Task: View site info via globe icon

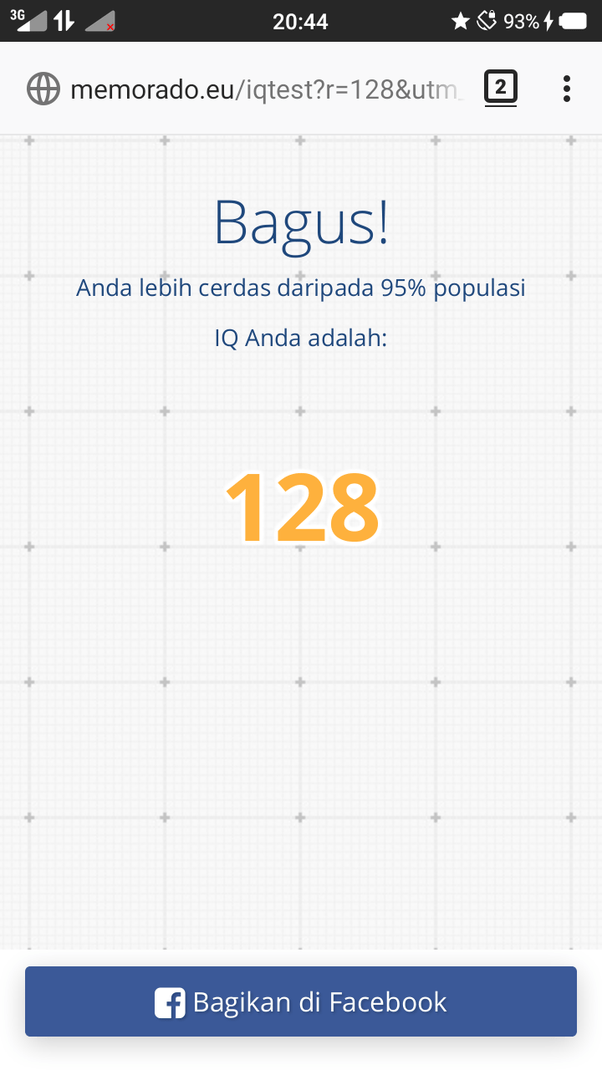Action: pyautogui.click(x=44, y=89)
